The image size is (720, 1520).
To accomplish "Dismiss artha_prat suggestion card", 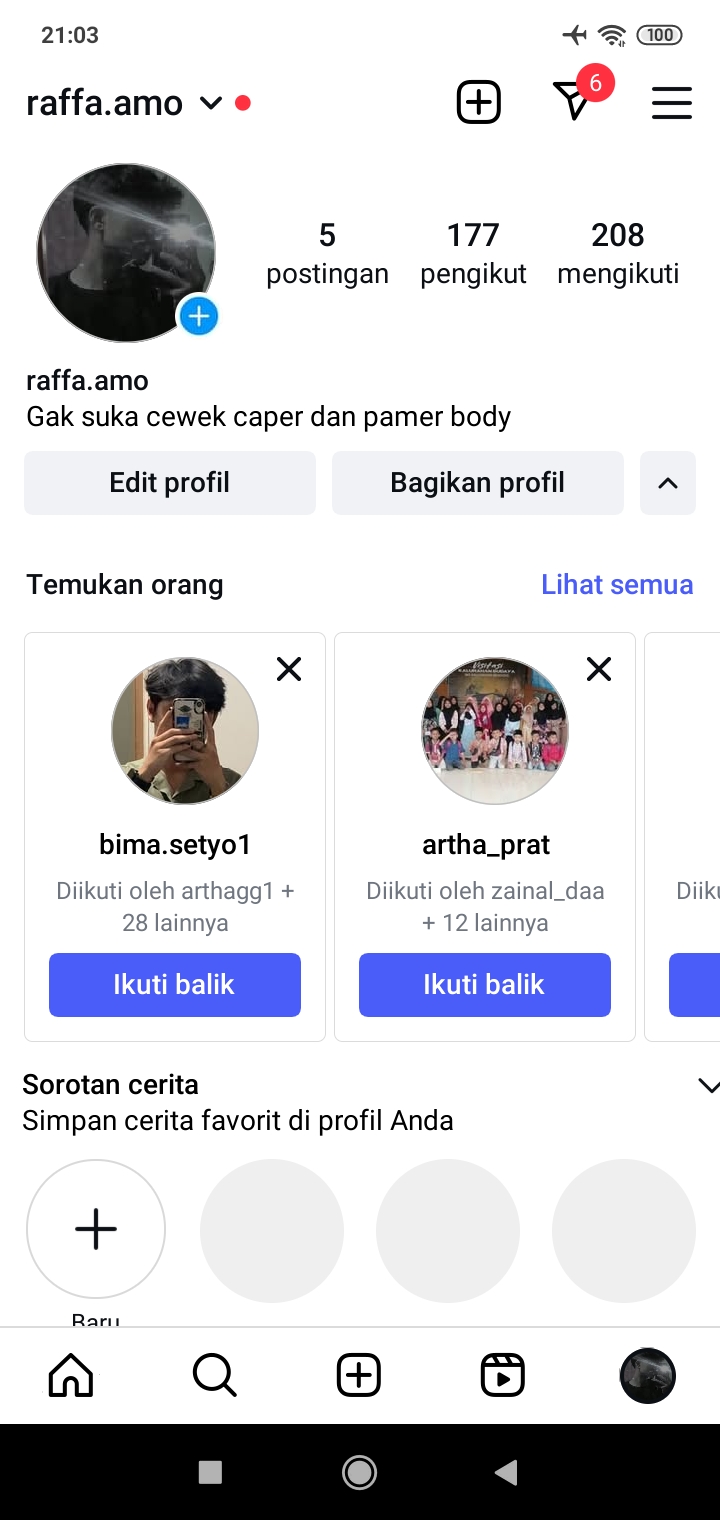I will pos(599,669).
